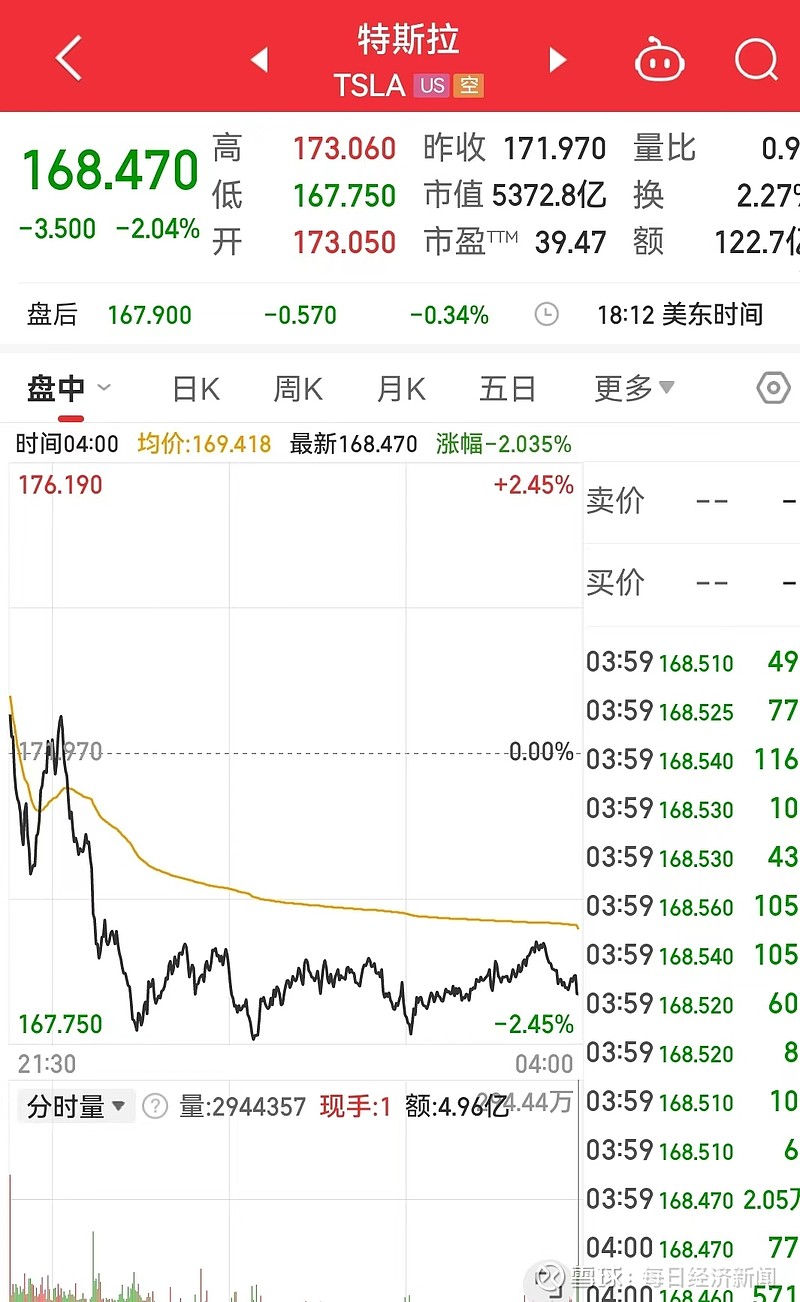Open chart settings via hexagon gear icon
This screenshot has height=1302, width=800.
(x=773, y=388)
